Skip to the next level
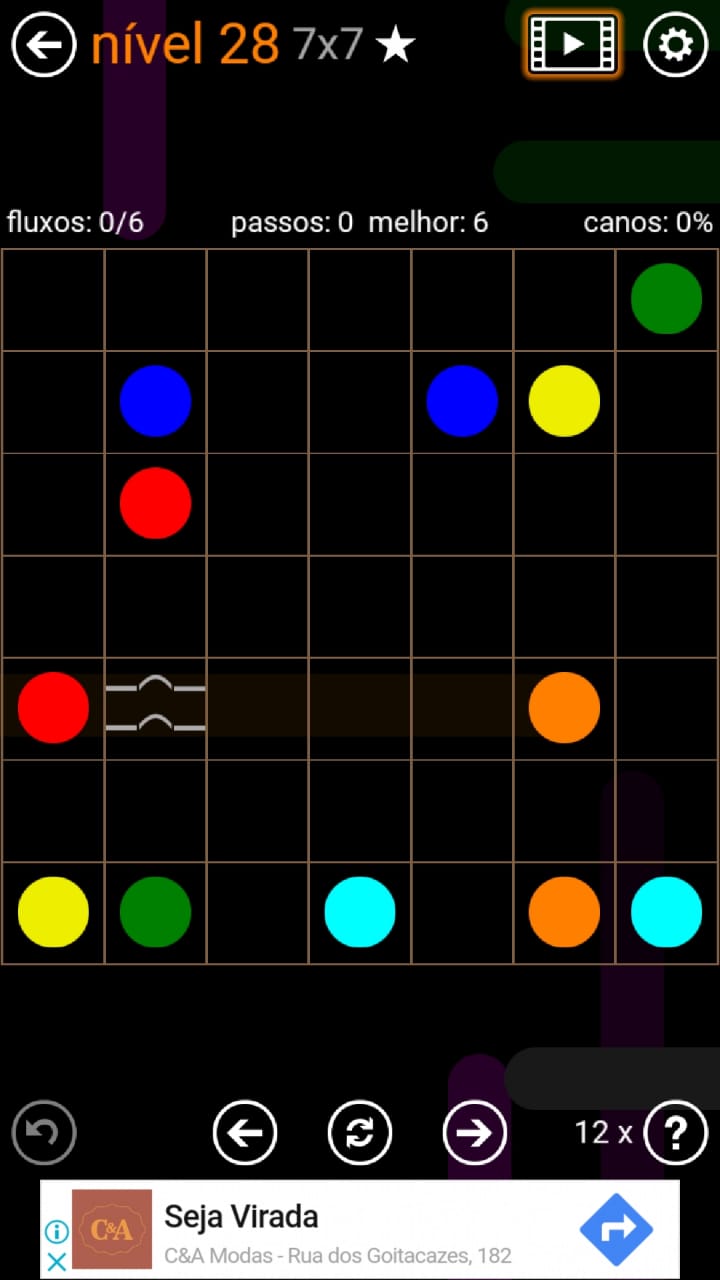This screenshot has width=720, height=1280. pyautogui.click(x=474, y=1132)
